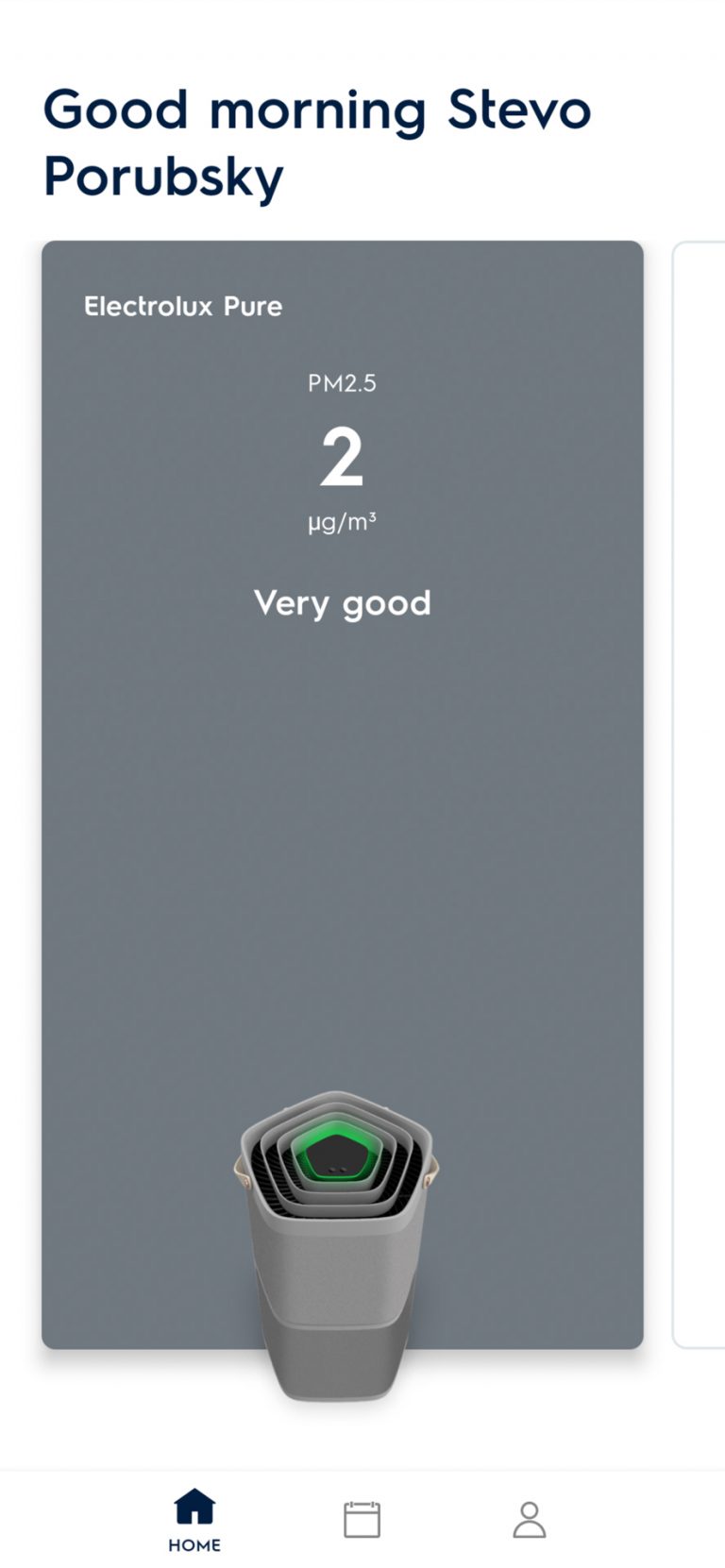Open the calendar schedule tab

tap(362, 1520)
